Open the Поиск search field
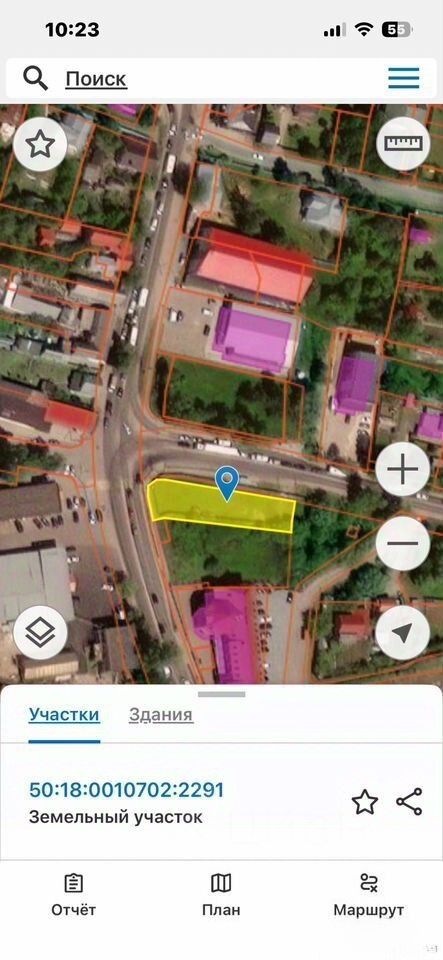This screenshot has height=960, width=443. (x=96, y=78)
